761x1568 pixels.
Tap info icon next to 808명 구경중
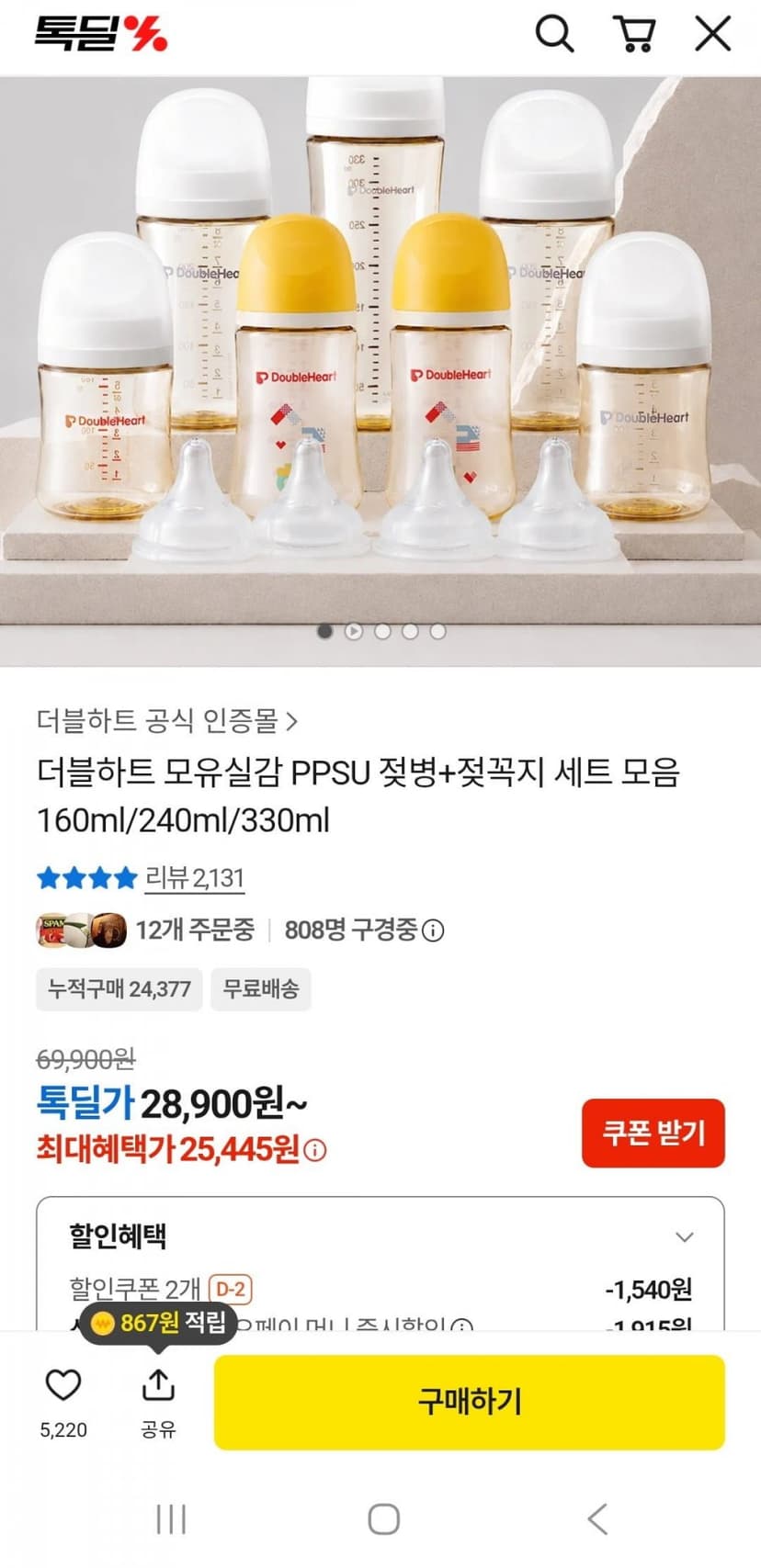(433, 931)
